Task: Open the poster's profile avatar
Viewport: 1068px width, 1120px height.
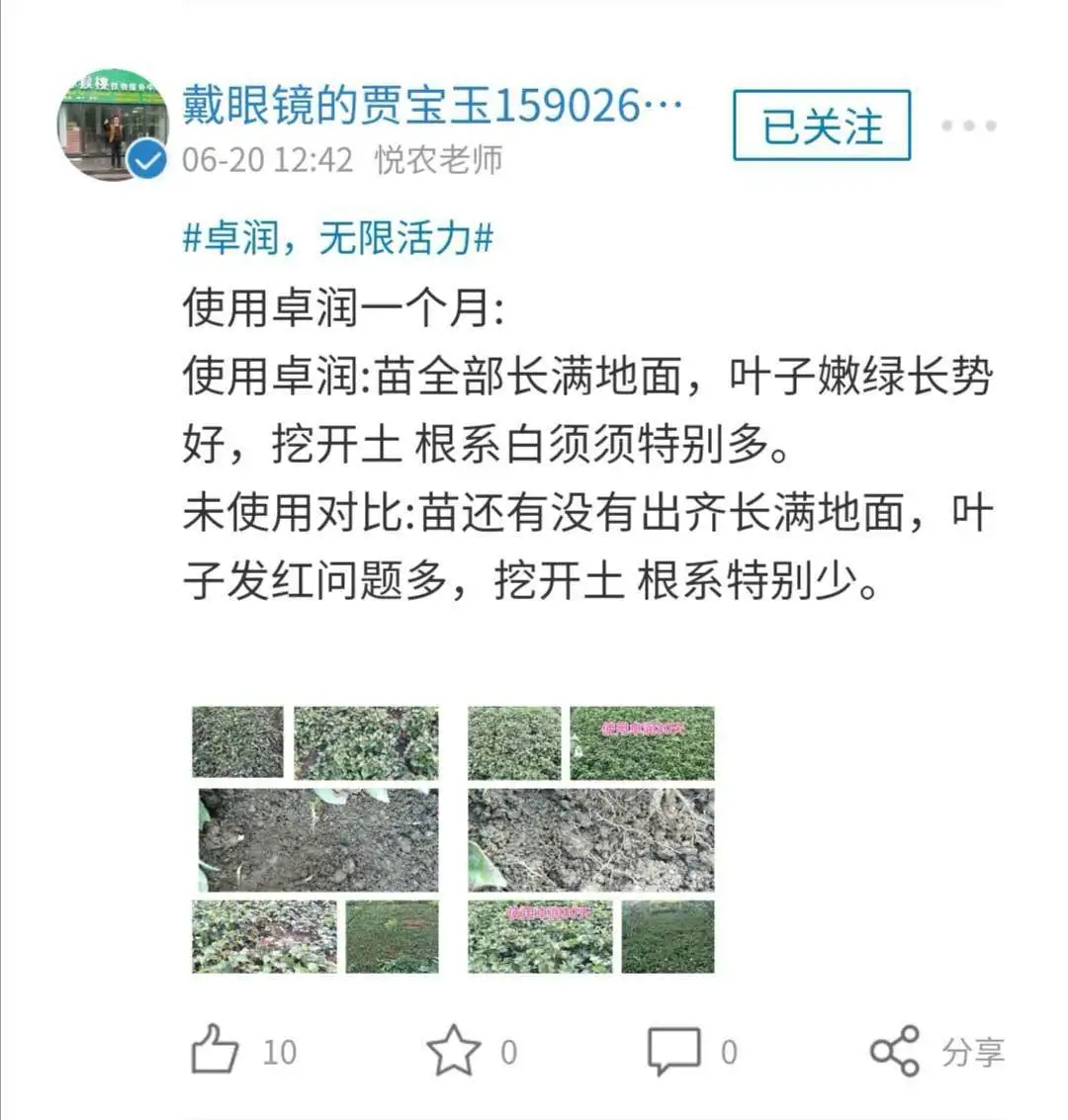Action: tap(112, 126)
